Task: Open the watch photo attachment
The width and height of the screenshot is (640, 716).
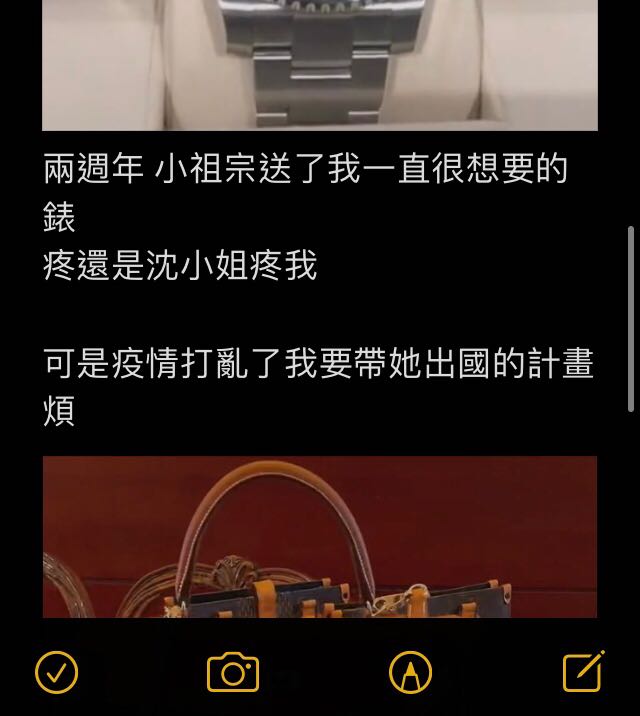Action: [x=320, y=65]
